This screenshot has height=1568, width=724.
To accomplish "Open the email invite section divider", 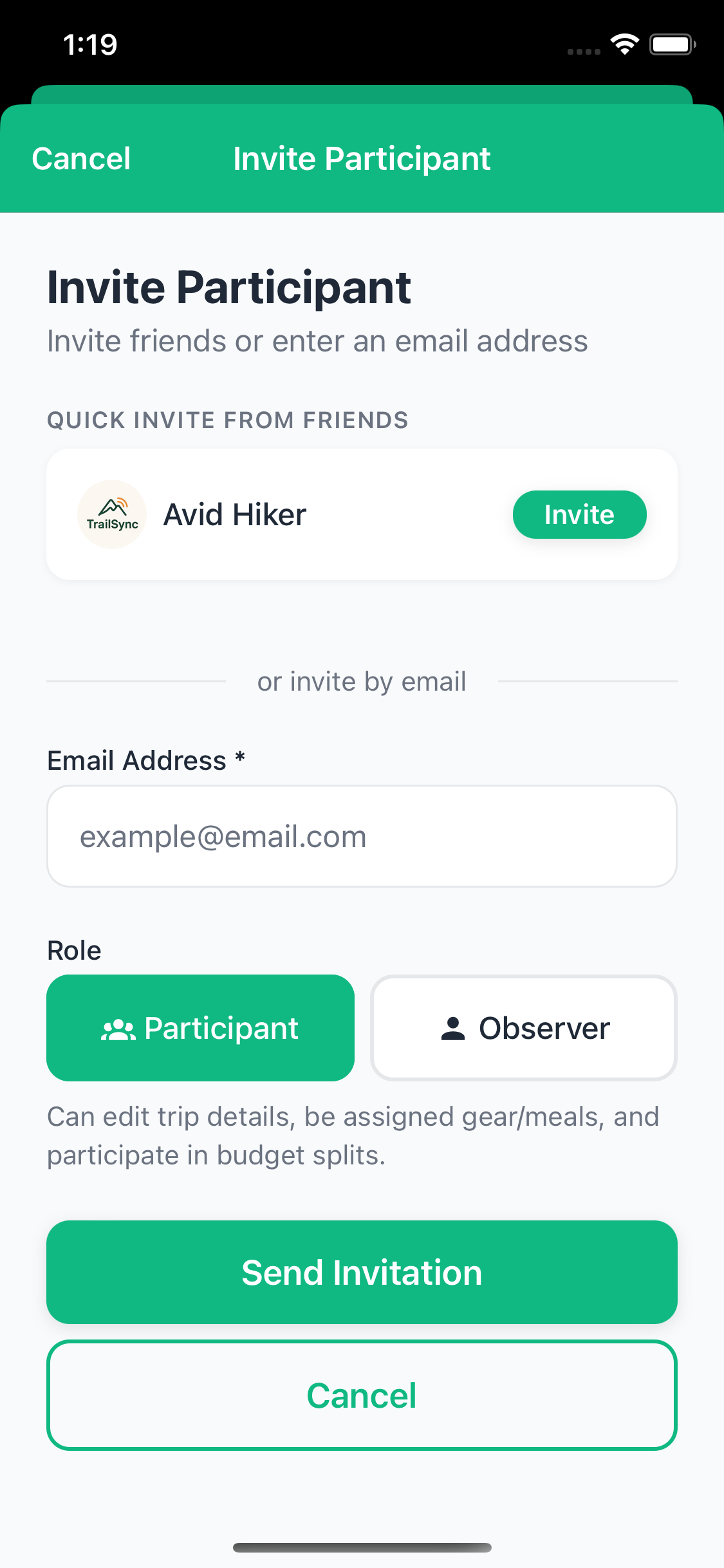I will 362,681.
